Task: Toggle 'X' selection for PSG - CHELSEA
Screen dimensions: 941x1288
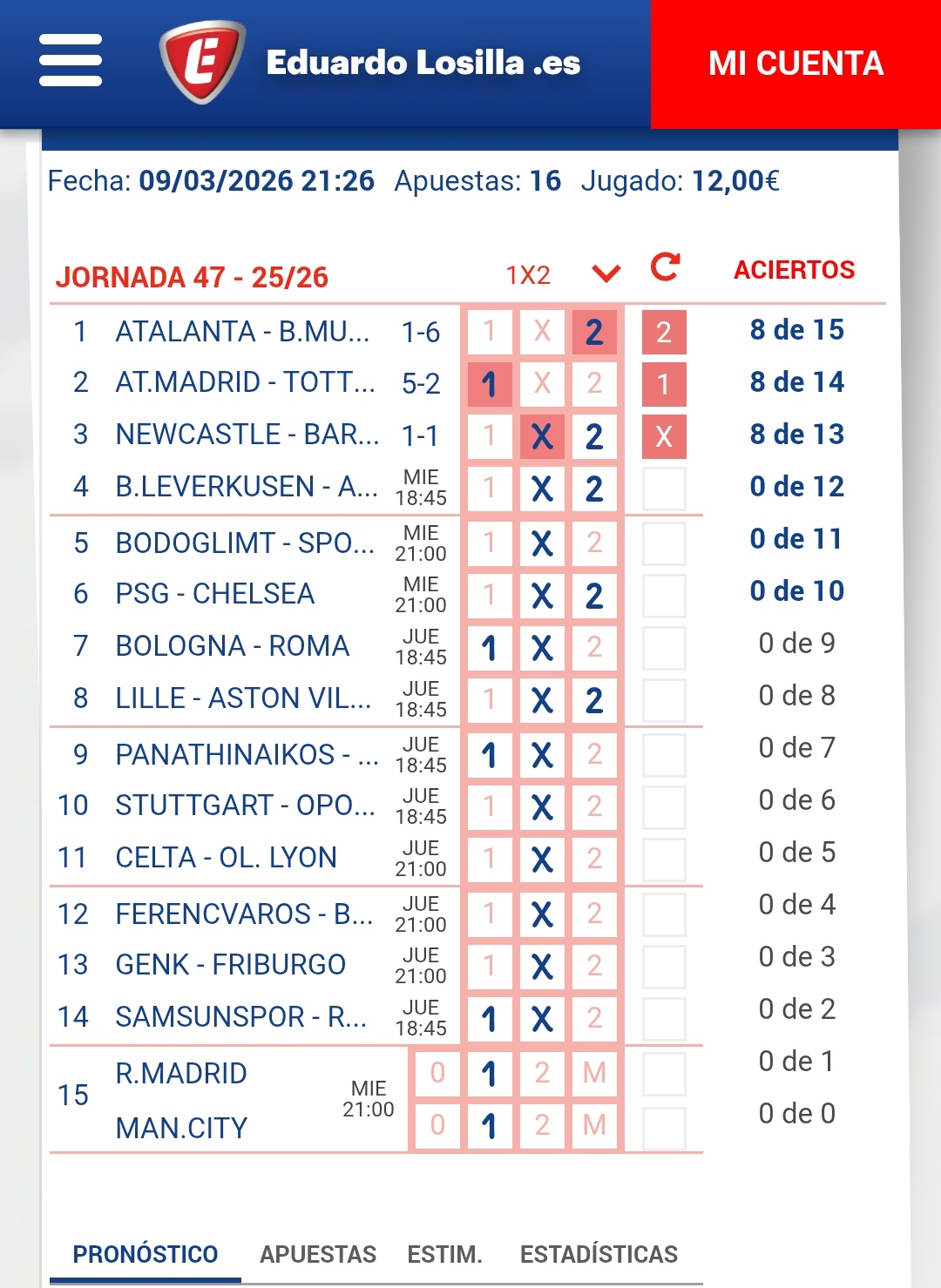Action: (x=542, y=592)
